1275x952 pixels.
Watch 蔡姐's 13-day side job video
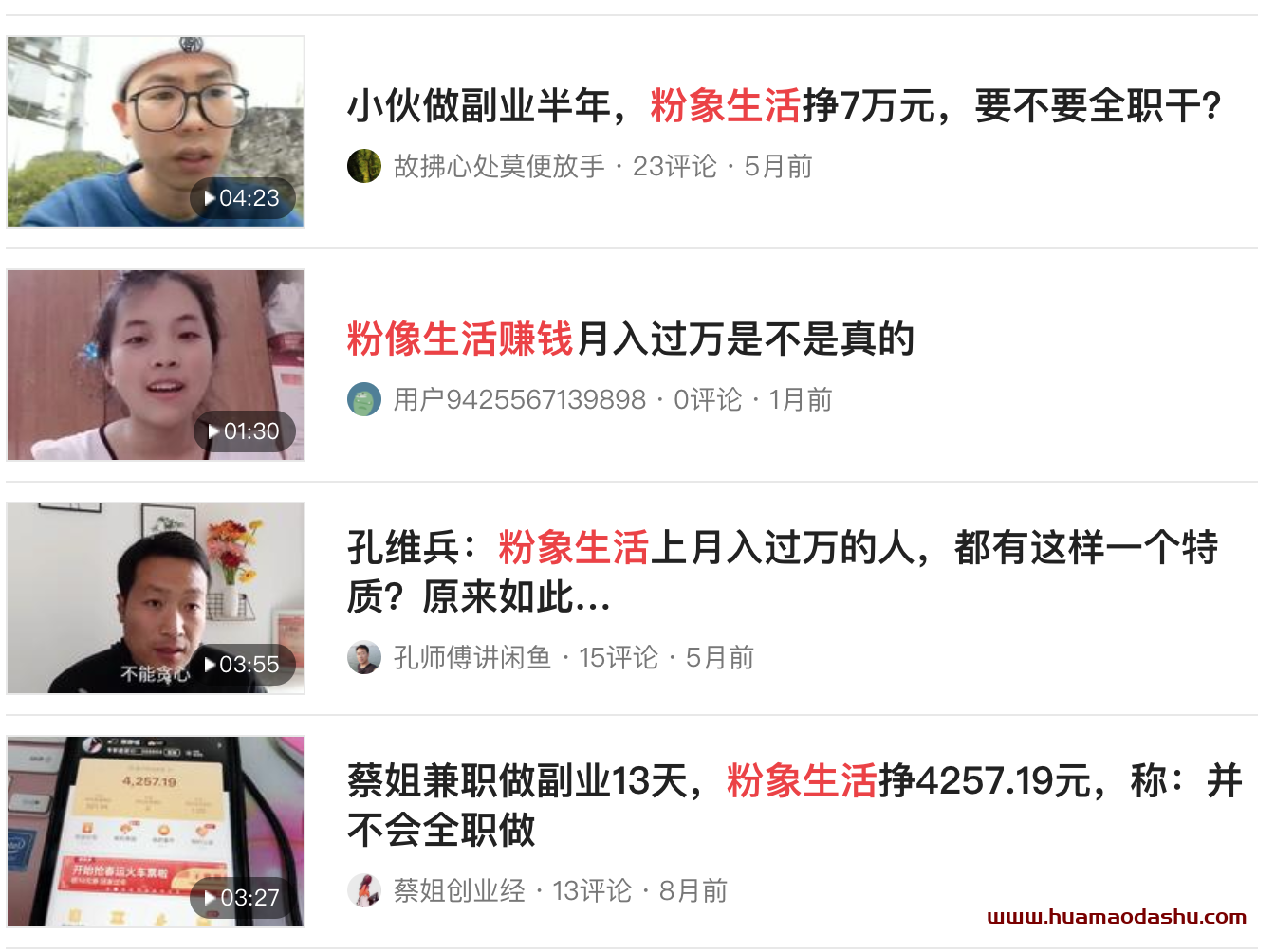[156, 832]
